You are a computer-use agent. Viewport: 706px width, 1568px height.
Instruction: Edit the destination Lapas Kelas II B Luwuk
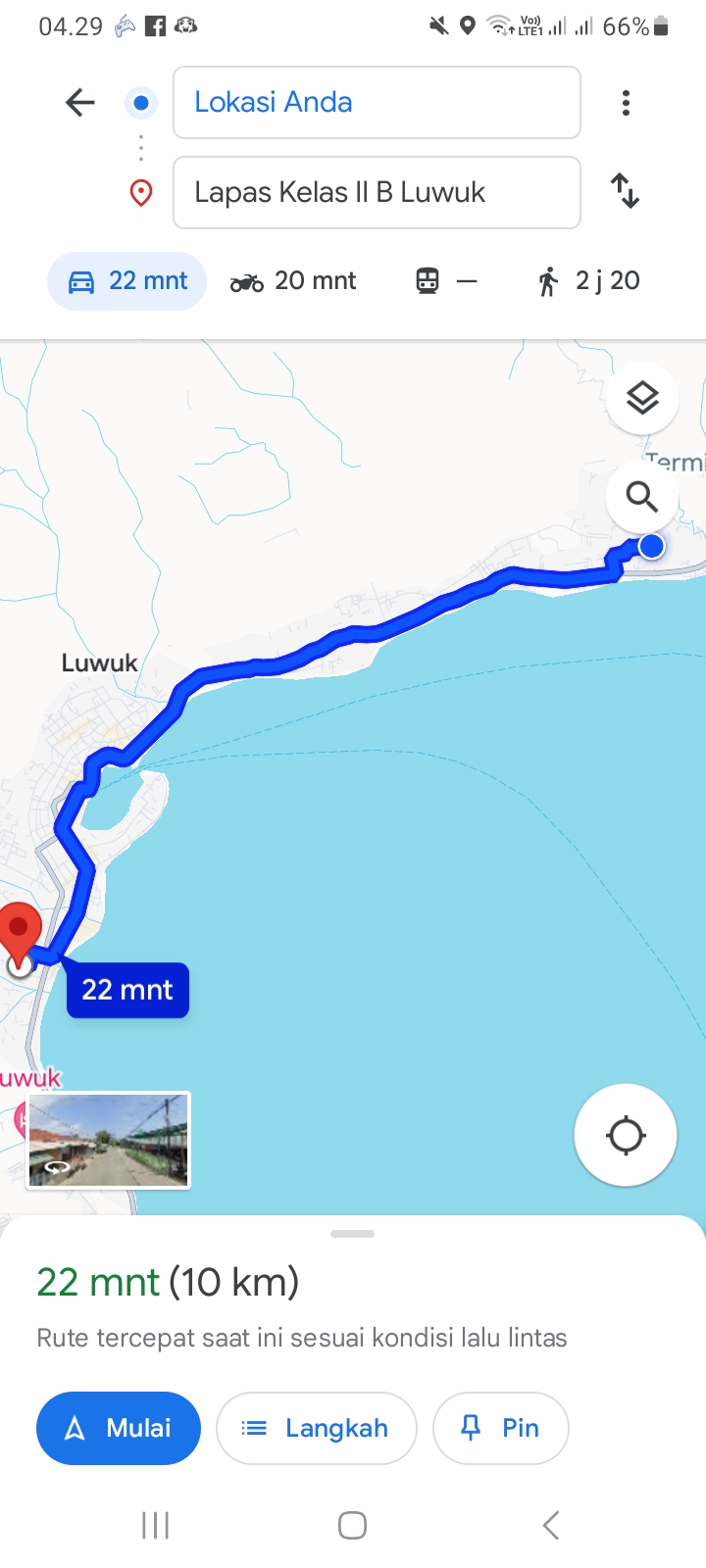pyautogui.click(x=377, y=192)
